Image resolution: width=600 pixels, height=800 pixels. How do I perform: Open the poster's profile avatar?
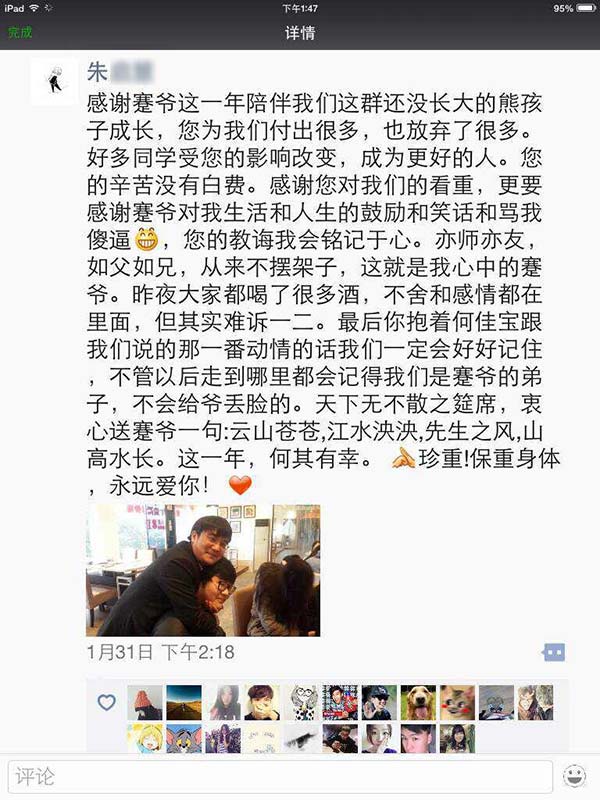point(54,81)
